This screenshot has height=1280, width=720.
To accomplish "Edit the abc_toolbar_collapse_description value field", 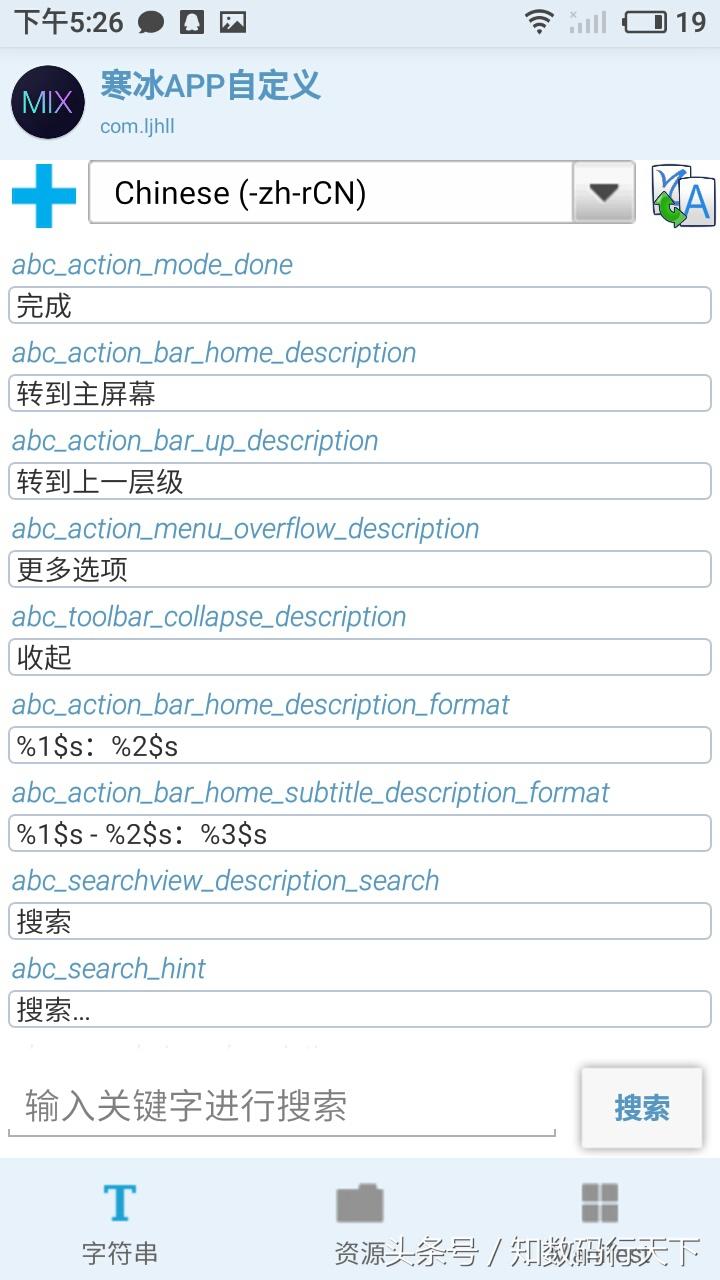I will tap(360, 658).
